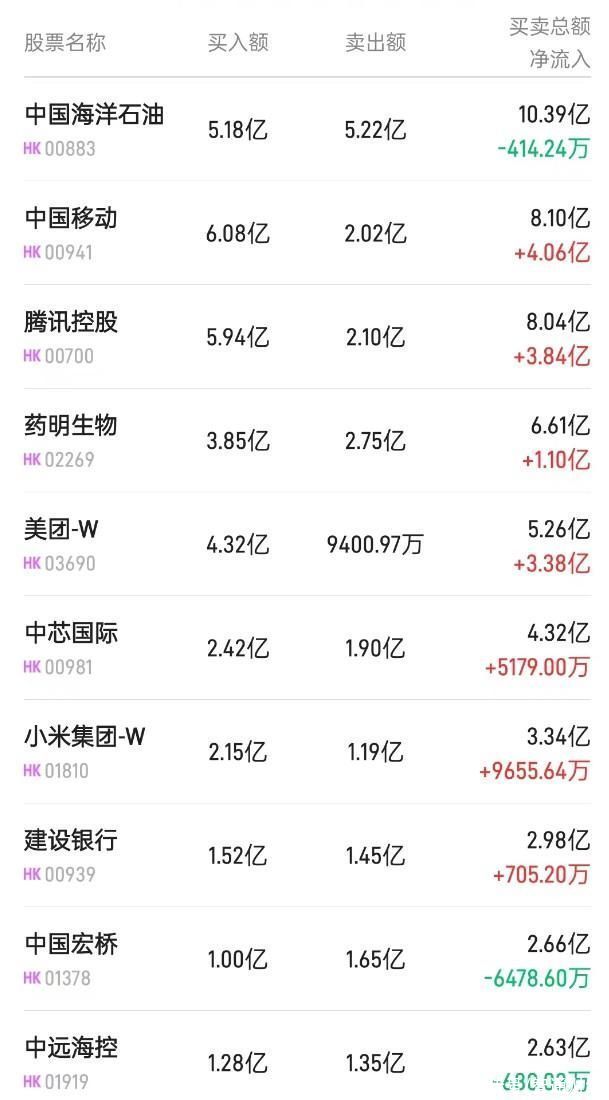Open the 小米集团-W row
This screenshot has width=609, height=1100.
click(307, 752)
